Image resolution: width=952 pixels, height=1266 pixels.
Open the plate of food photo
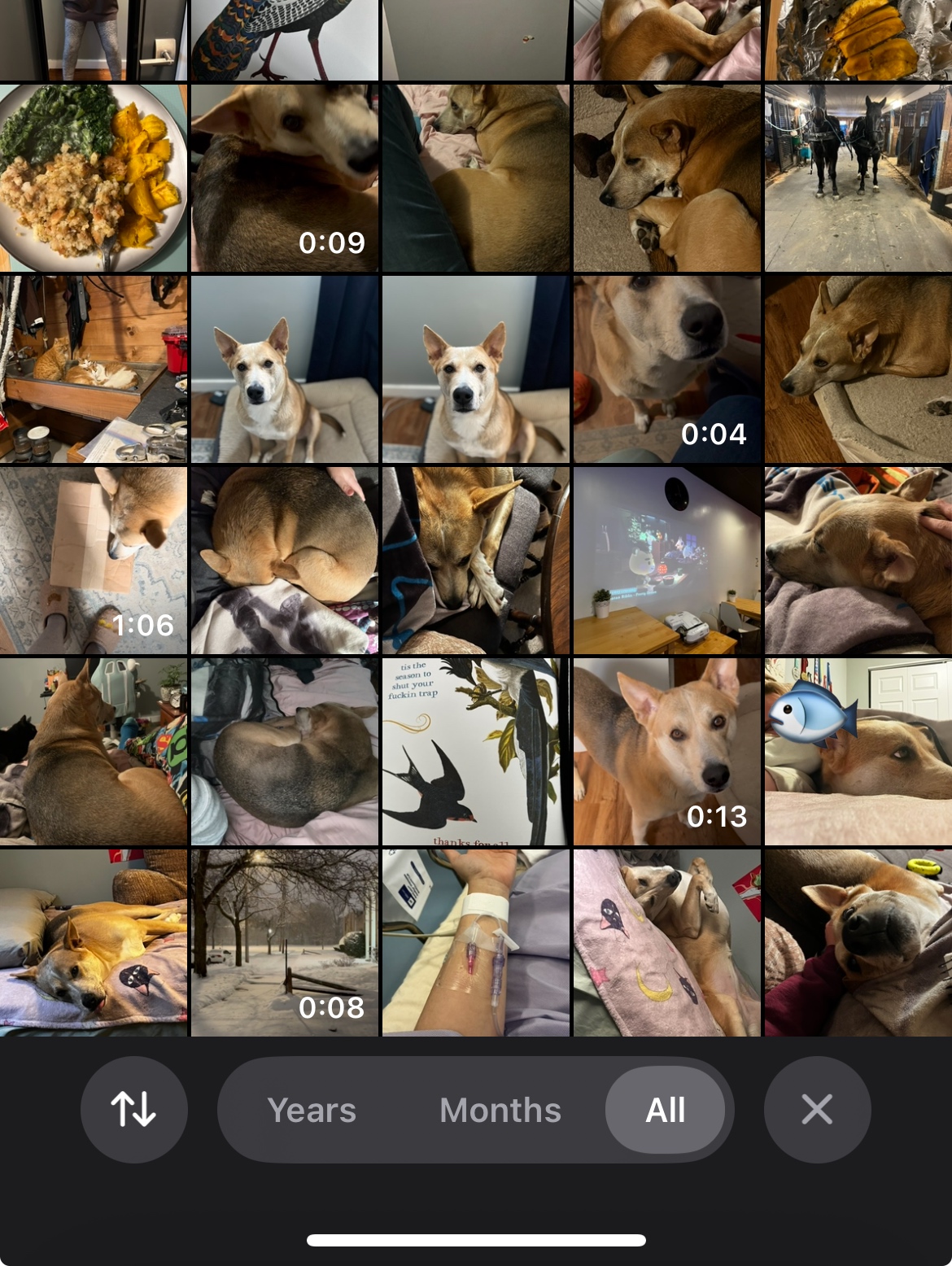94,178
